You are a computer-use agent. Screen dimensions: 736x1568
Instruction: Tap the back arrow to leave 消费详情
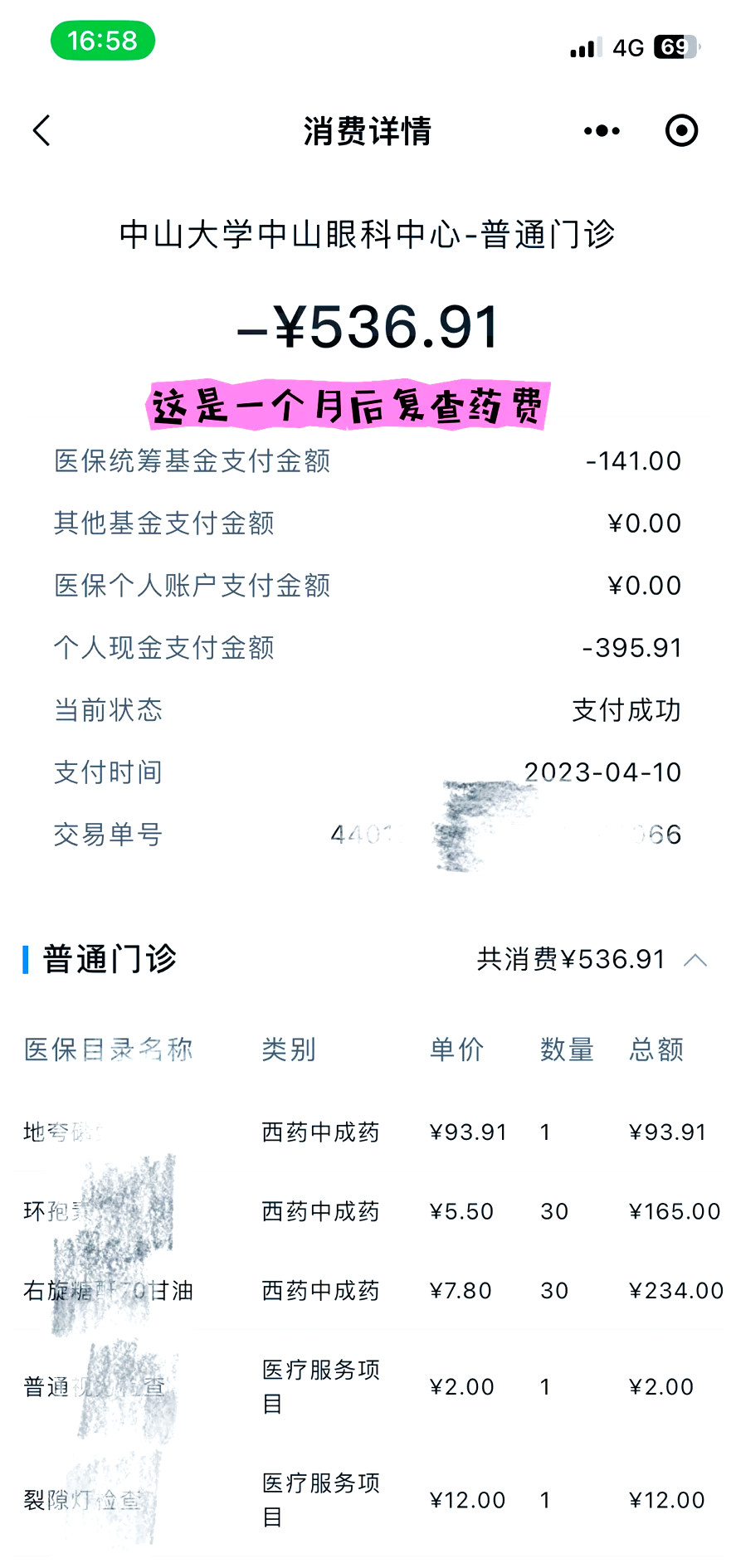41,130
